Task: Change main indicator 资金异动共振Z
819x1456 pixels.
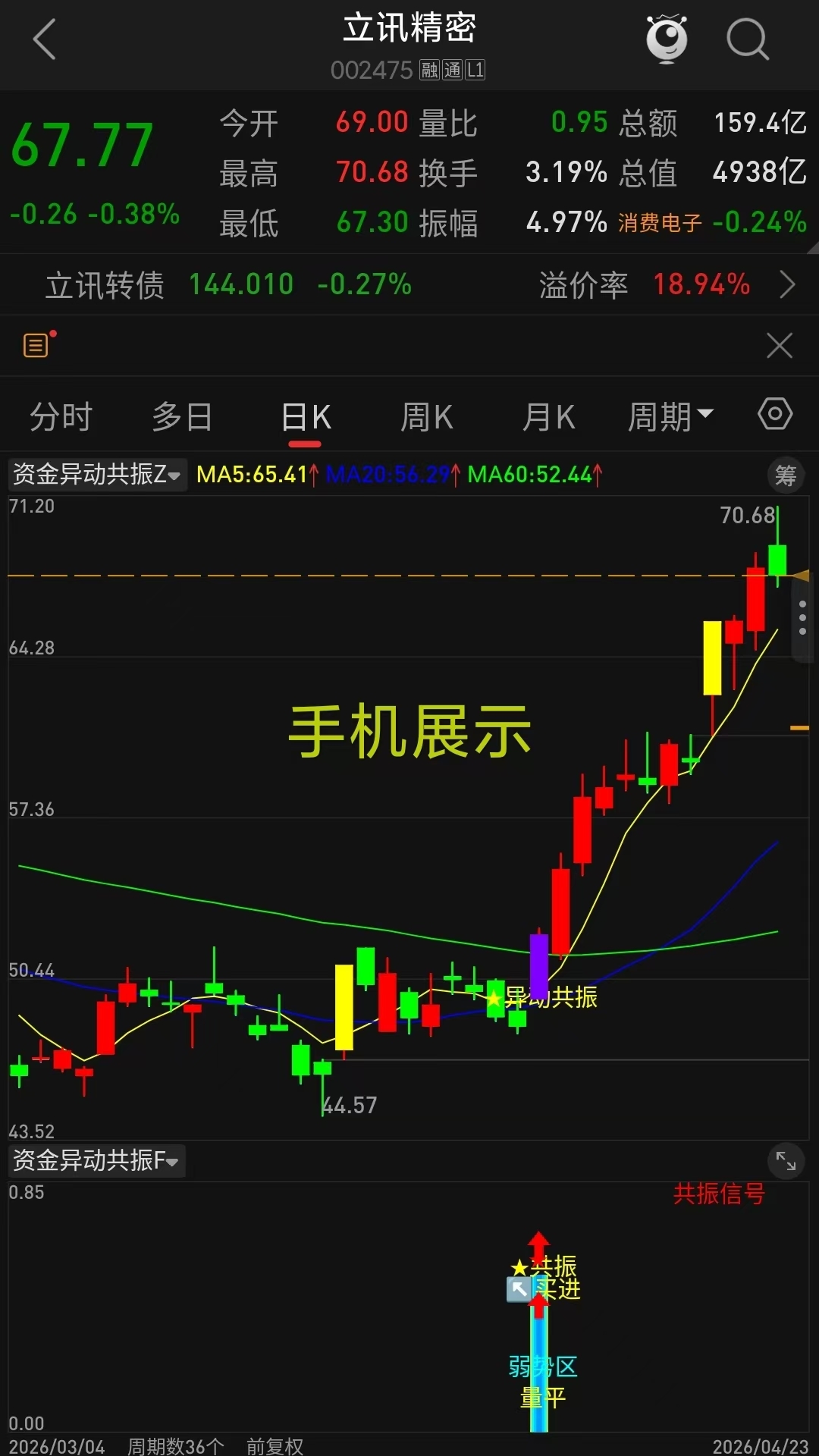Action: (x=97, y=475)
